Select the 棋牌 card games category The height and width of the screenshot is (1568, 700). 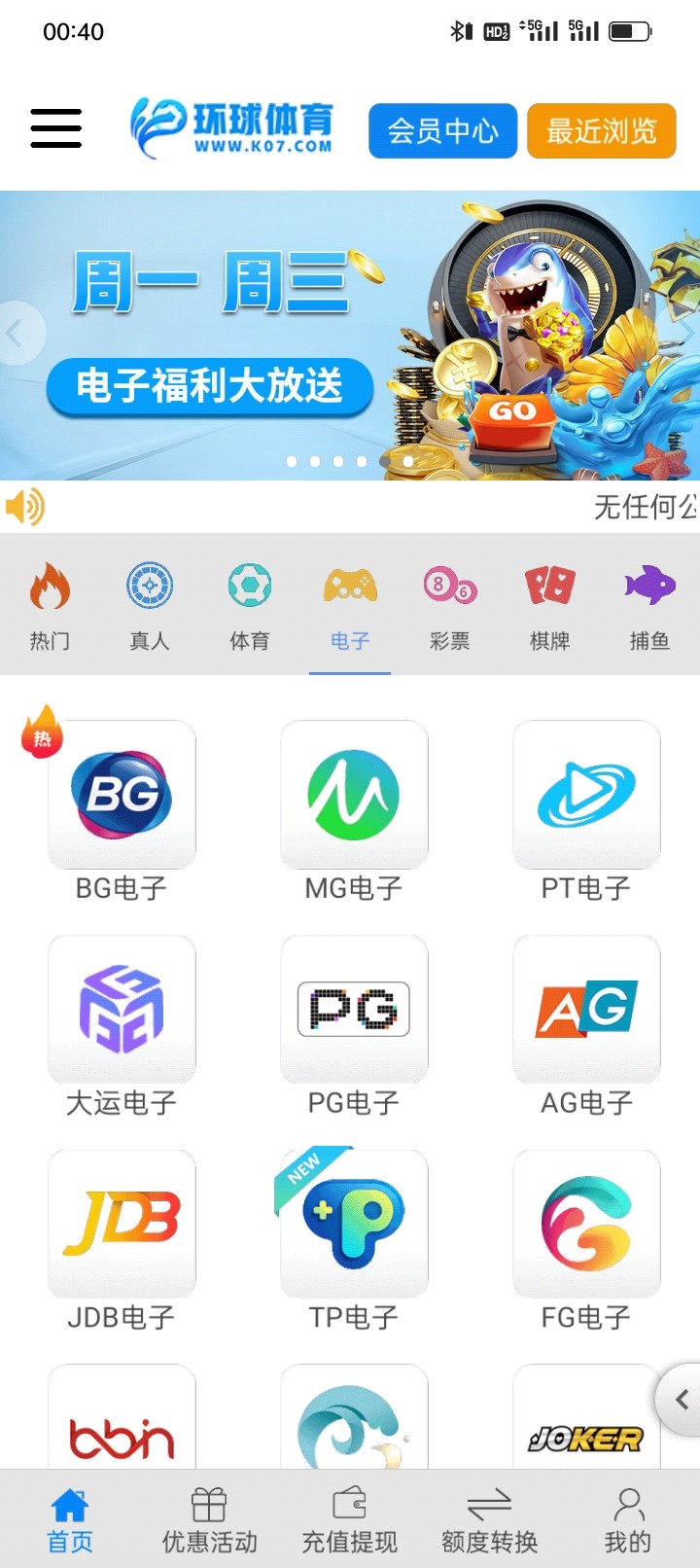pyautogui.click(x=548, y=603)
